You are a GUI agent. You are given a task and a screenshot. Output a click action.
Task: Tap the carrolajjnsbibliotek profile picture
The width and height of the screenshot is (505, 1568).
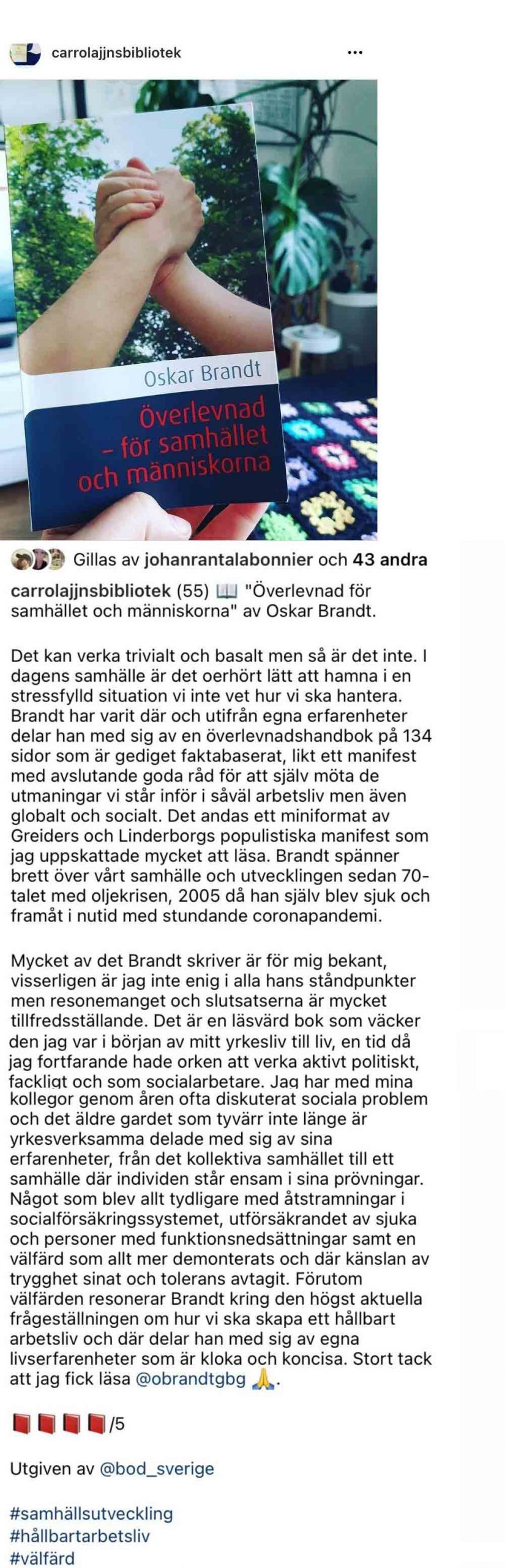(x=24, y=53)
